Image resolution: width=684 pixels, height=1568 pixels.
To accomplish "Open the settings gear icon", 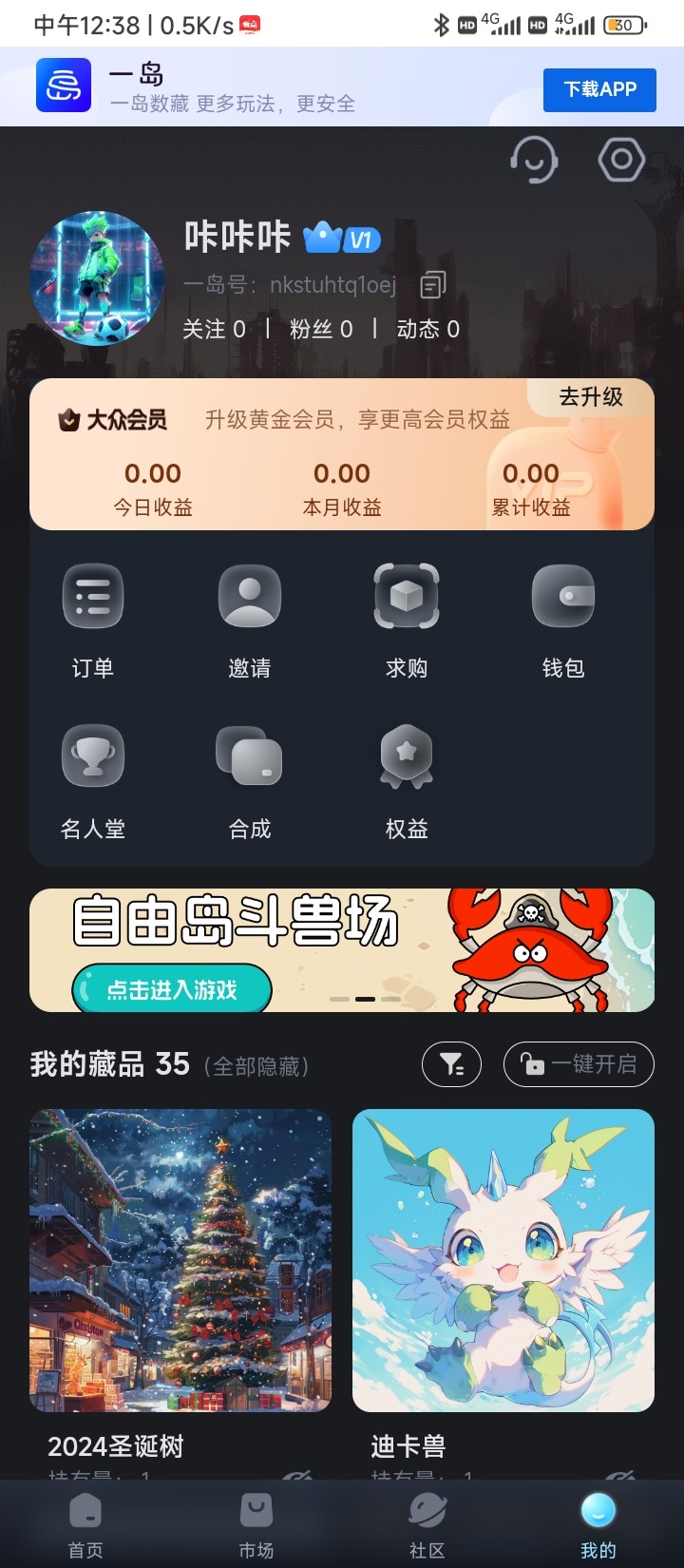I will click(621, 160).
